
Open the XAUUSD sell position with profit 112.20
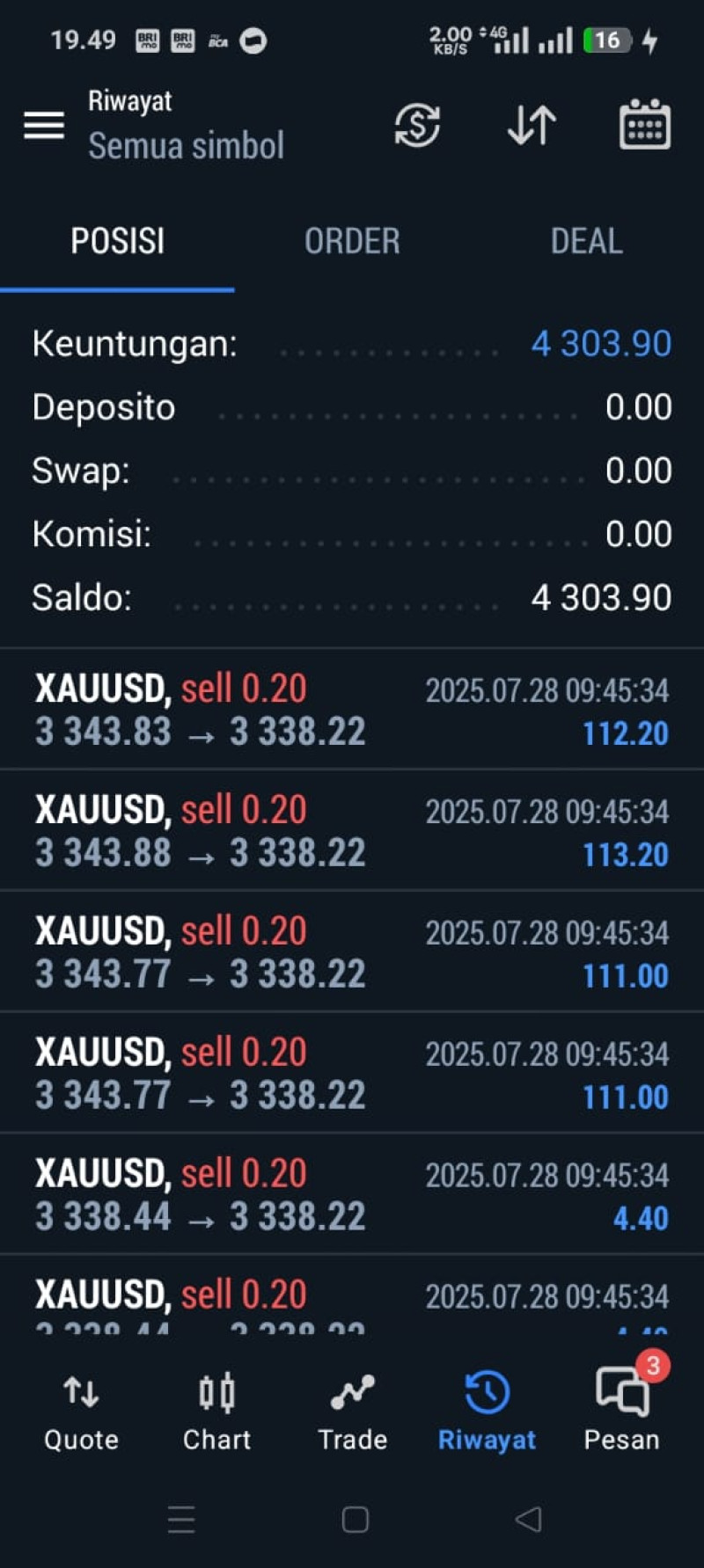pyautogui.click(x=352, y=710)
